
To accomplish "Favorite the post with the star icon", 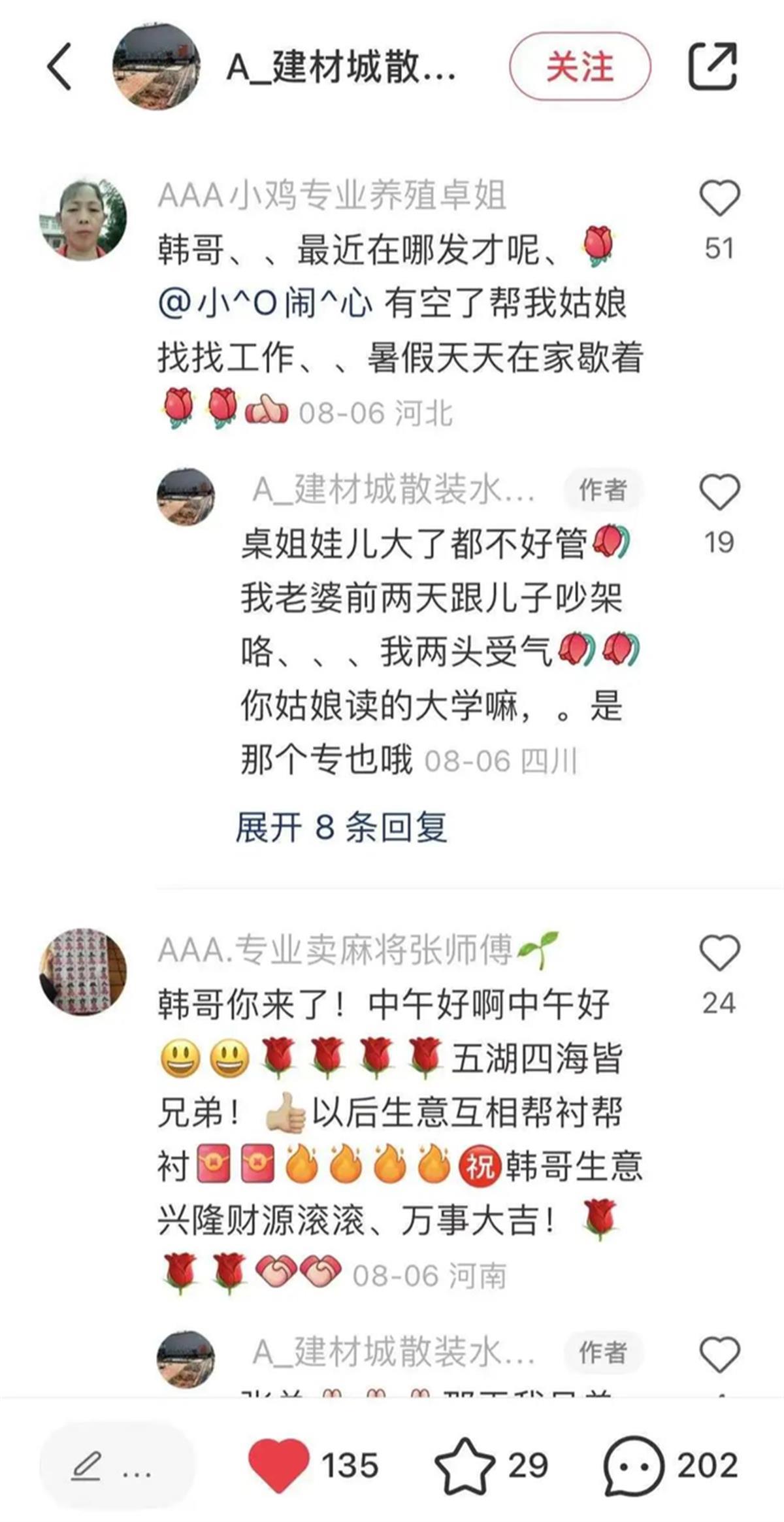I will (x=465, y=1466).
